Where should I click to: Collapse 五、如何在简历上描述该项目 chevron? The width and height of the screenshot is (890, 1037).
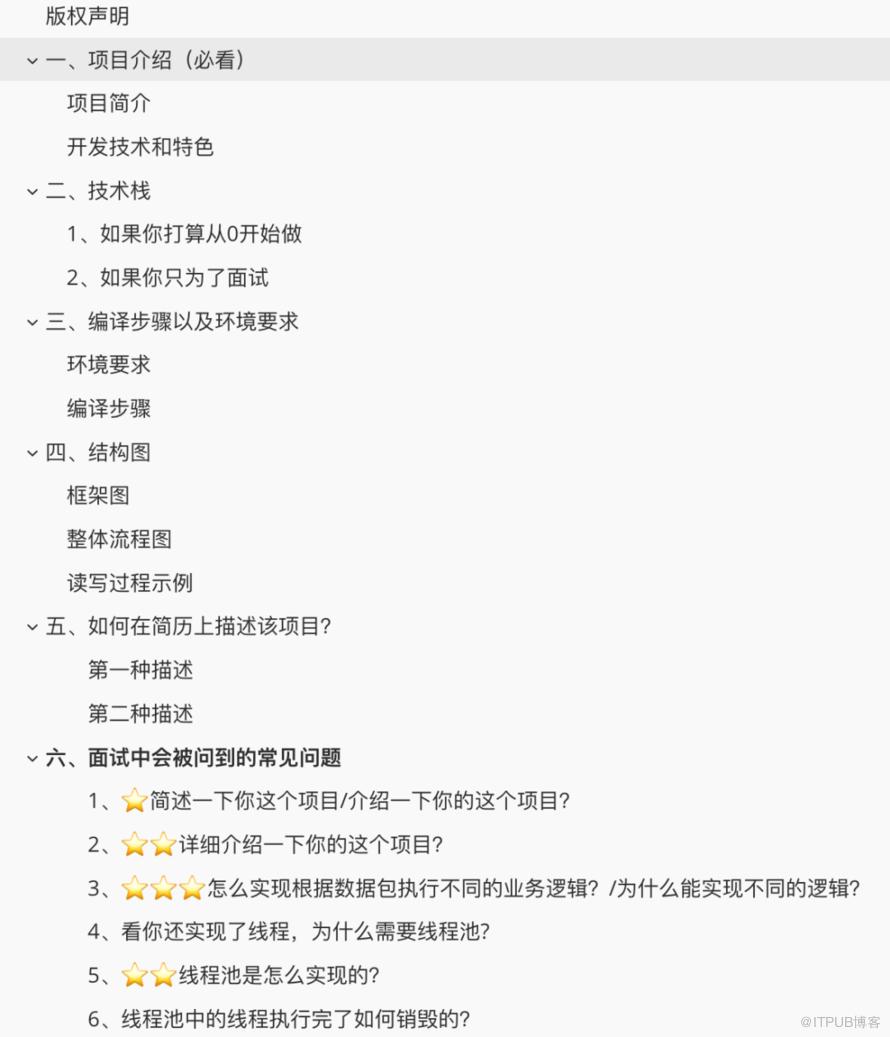(33, 627)
